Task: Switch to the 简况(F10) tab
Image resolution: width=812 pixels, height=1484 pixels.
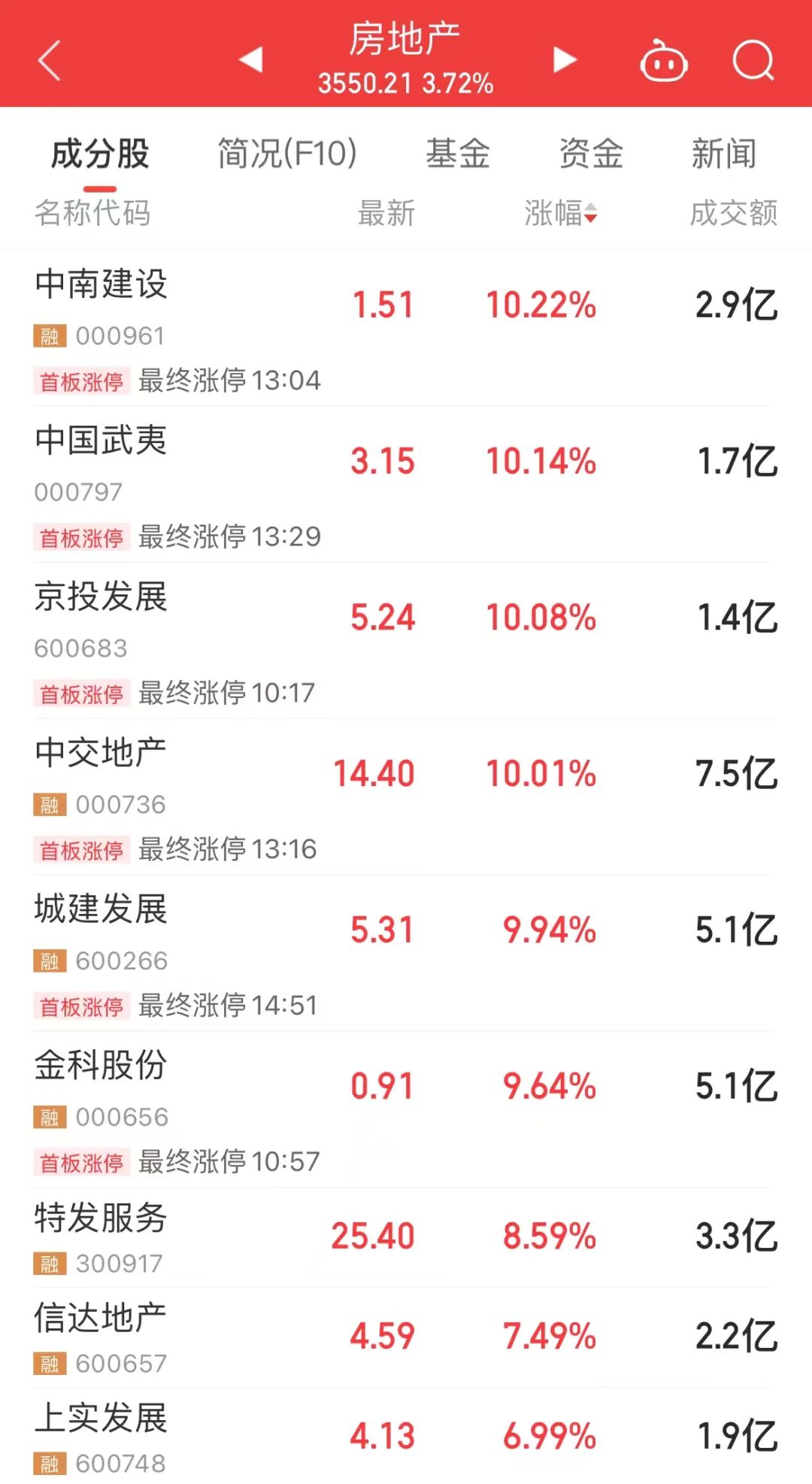Action: click(x=287, y=153)
